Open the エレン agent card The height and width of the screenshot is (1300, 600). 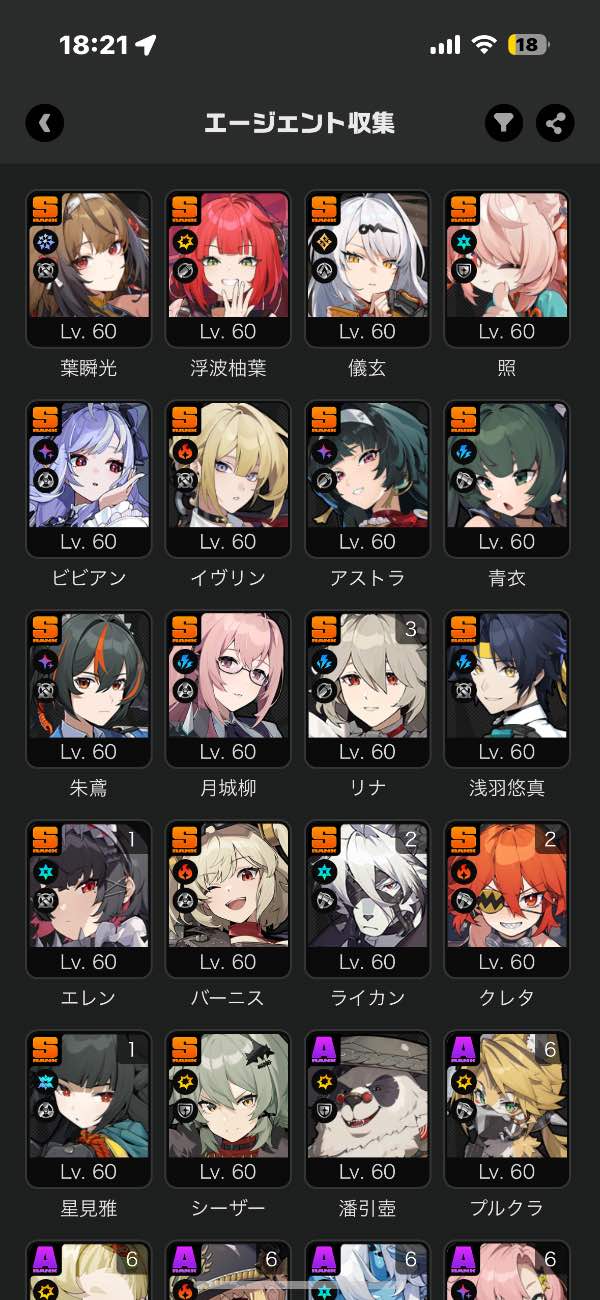point(88,898)
